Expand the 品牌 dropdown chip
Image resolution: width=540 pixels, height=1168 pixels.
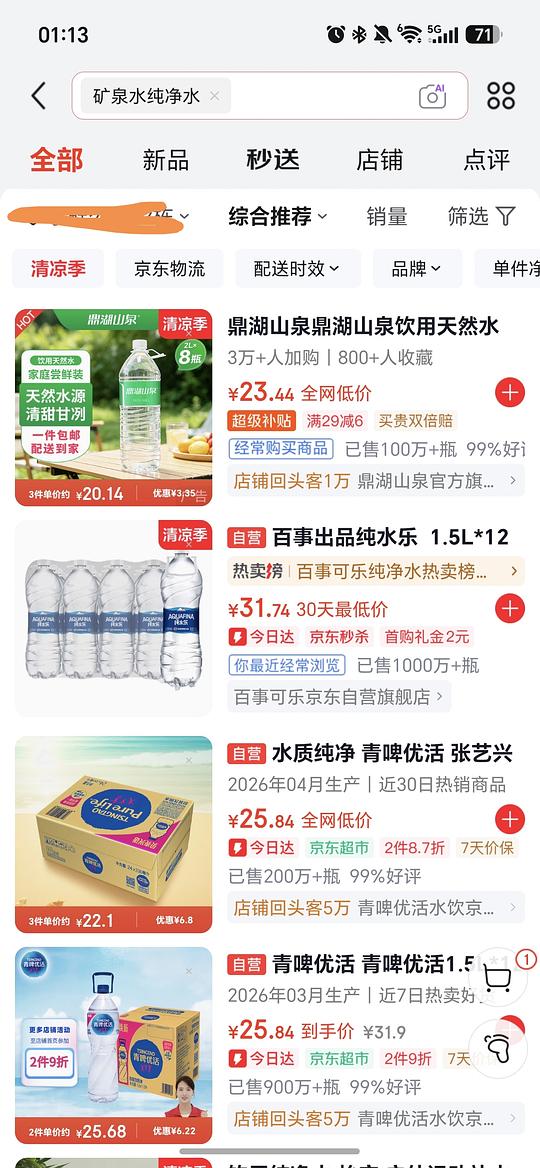[417, 269]
